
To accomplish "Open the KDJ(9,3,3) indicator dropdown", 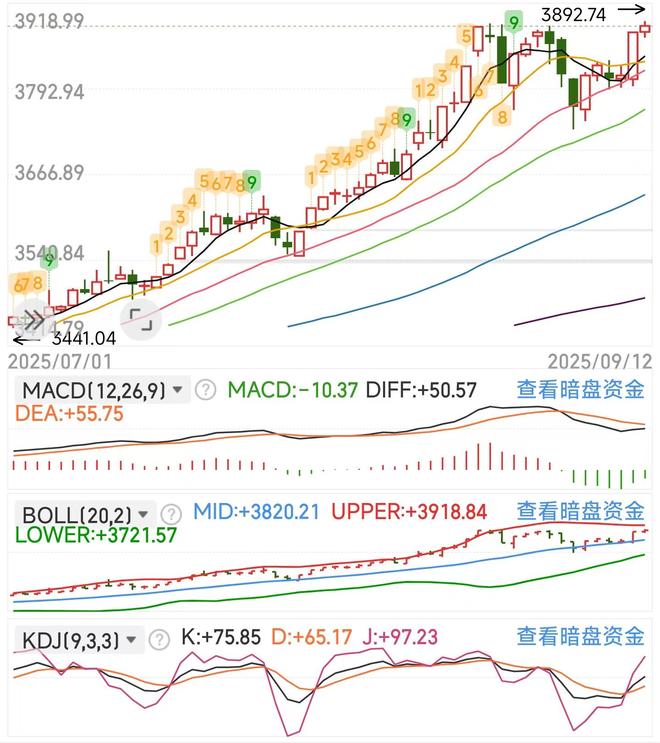I will [79, 638].
